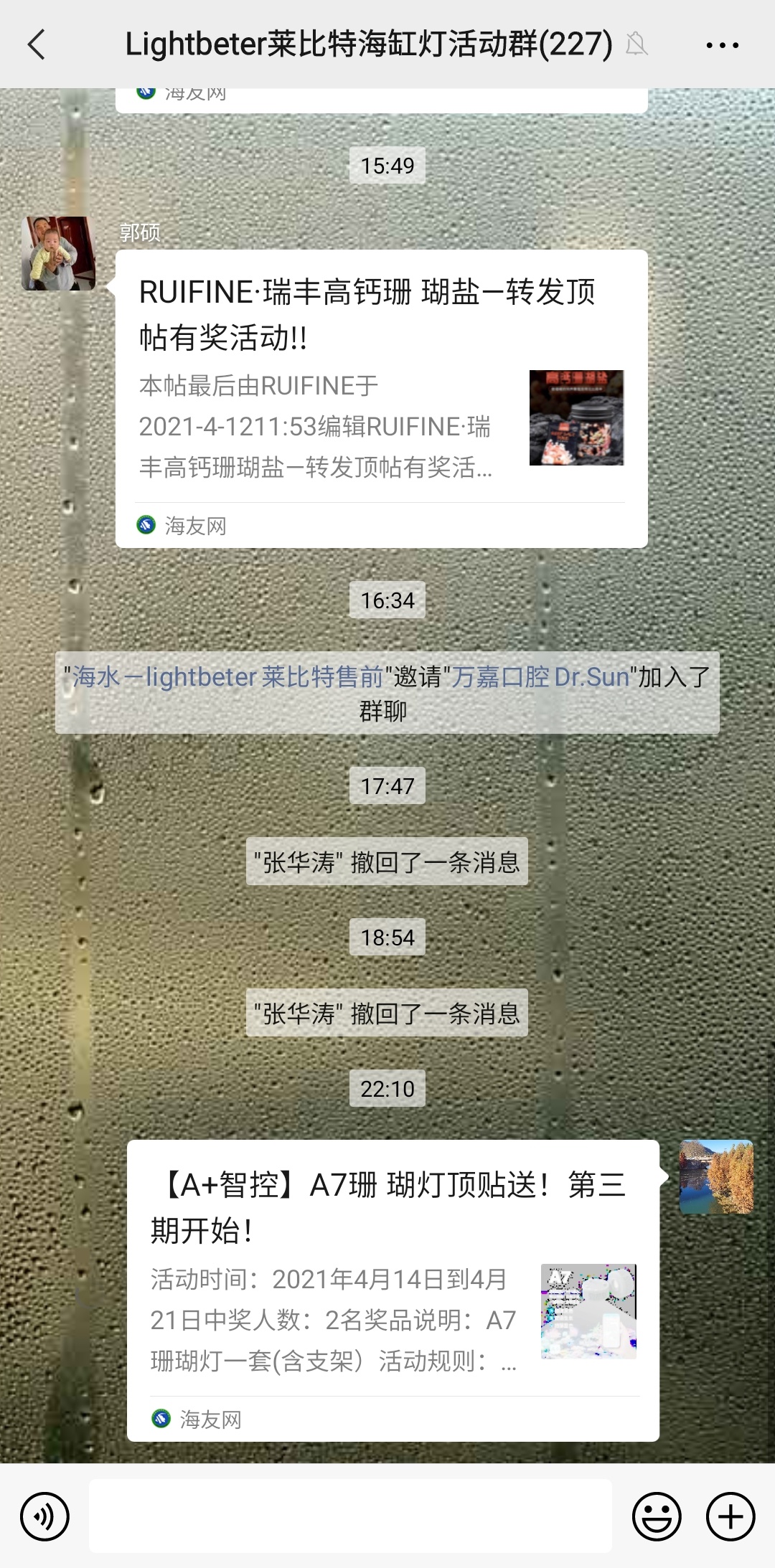This screenshot has height=1568, width=775.
Task: Open the three-dot chat info menu
Action: (722, 44)
